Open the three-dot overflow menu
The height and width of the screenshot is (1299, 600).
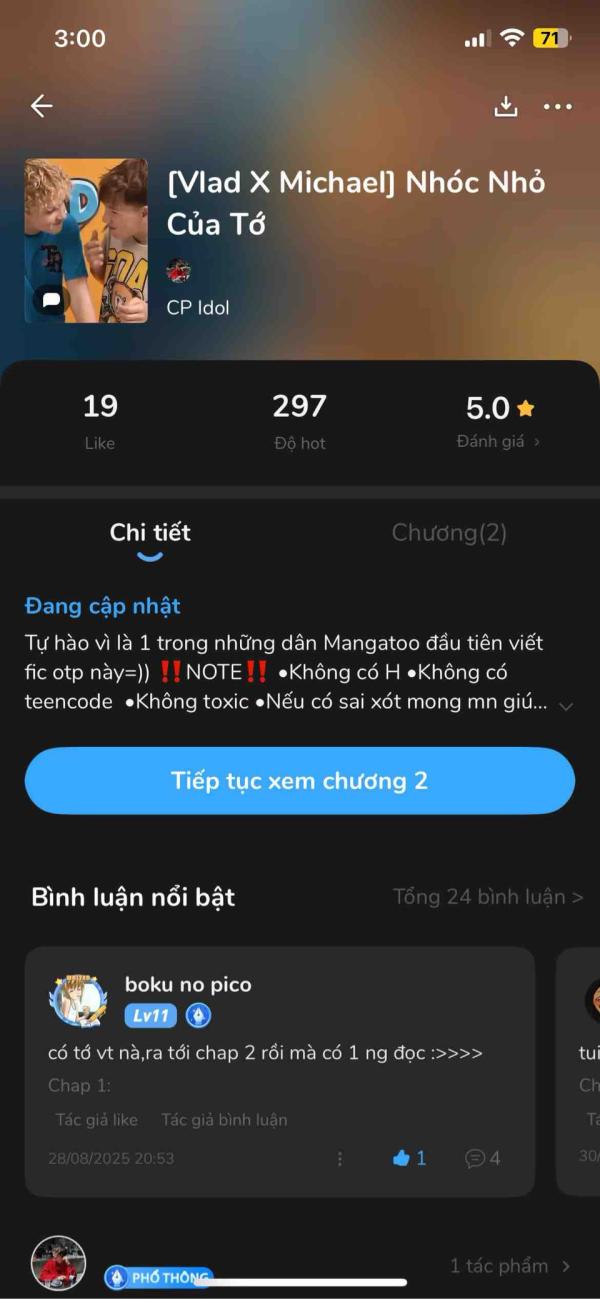557,107
